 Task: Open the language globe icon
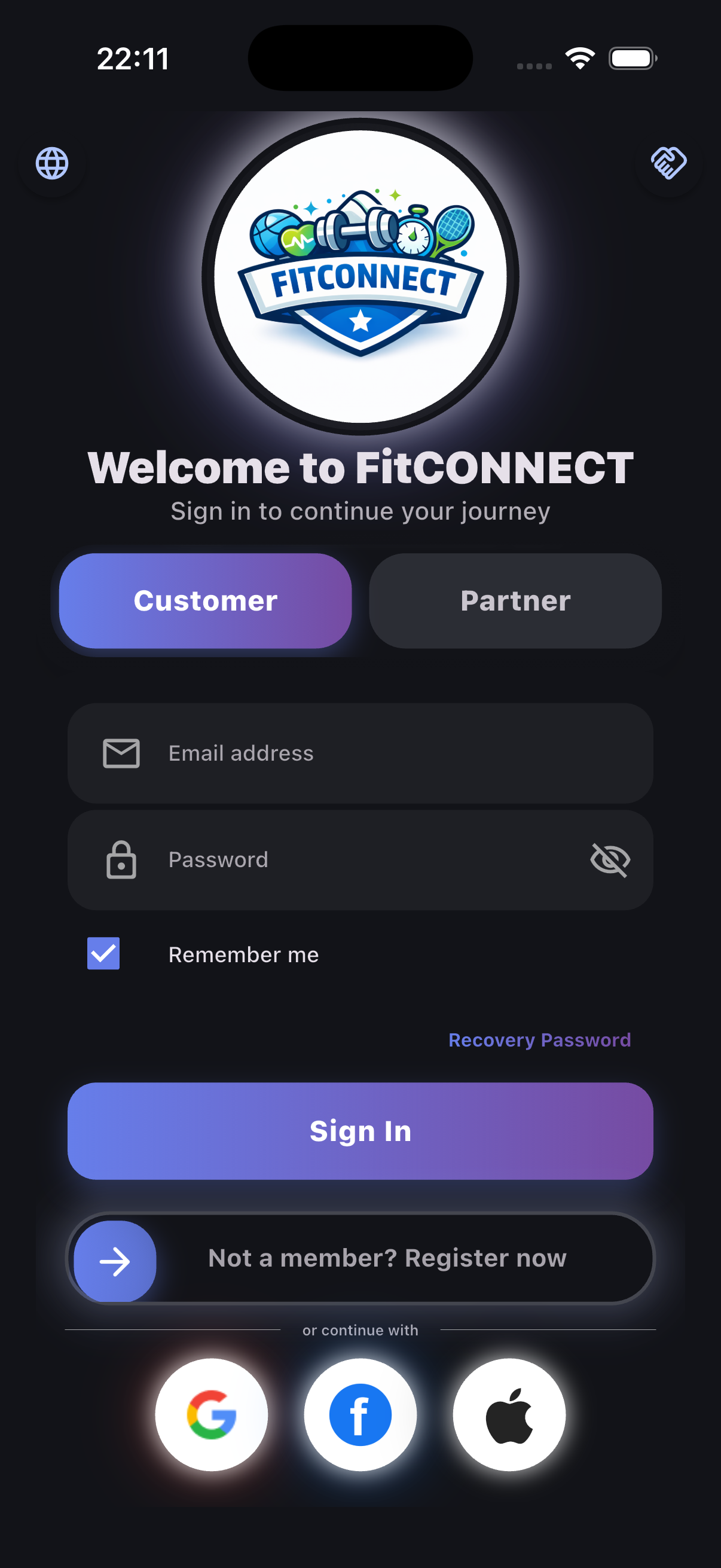(52, 163)
